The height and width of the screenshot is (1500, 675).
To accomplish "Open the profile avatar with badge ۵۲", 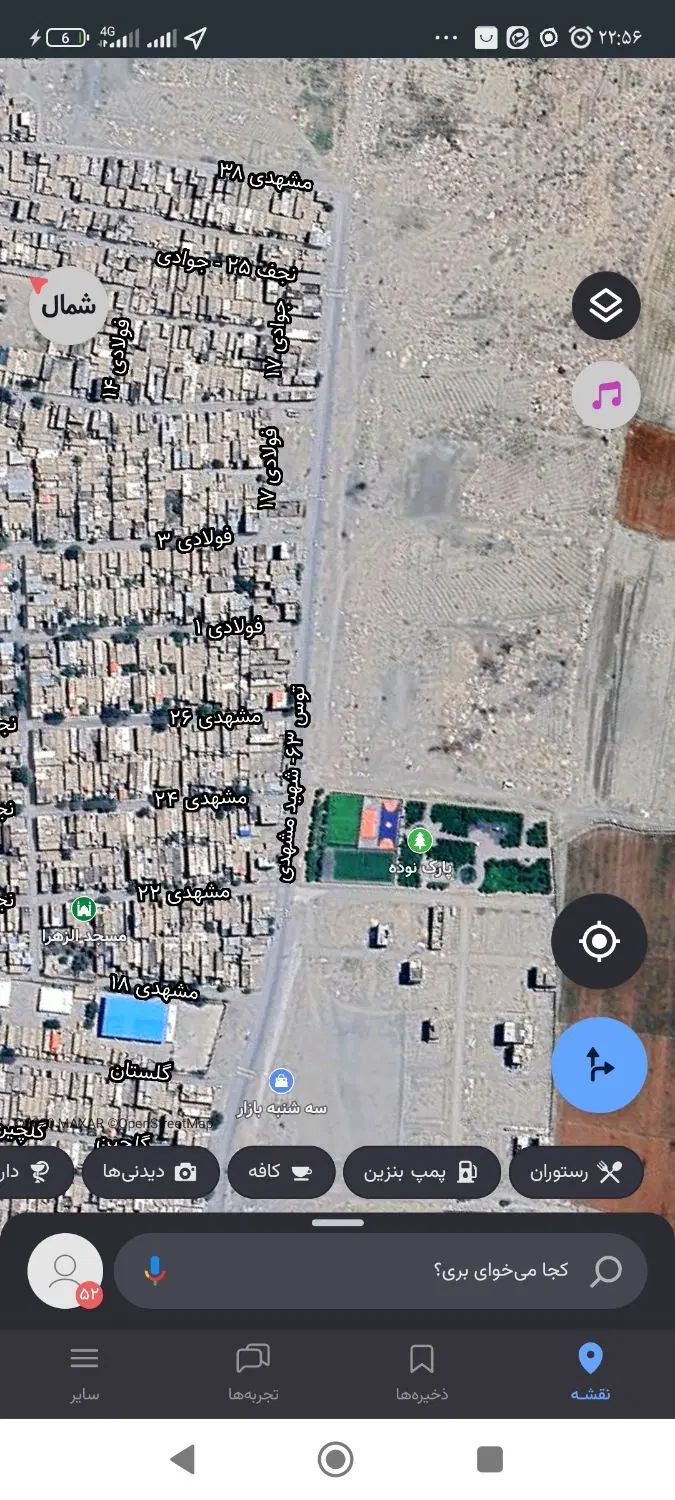I will coord(65,1270).
